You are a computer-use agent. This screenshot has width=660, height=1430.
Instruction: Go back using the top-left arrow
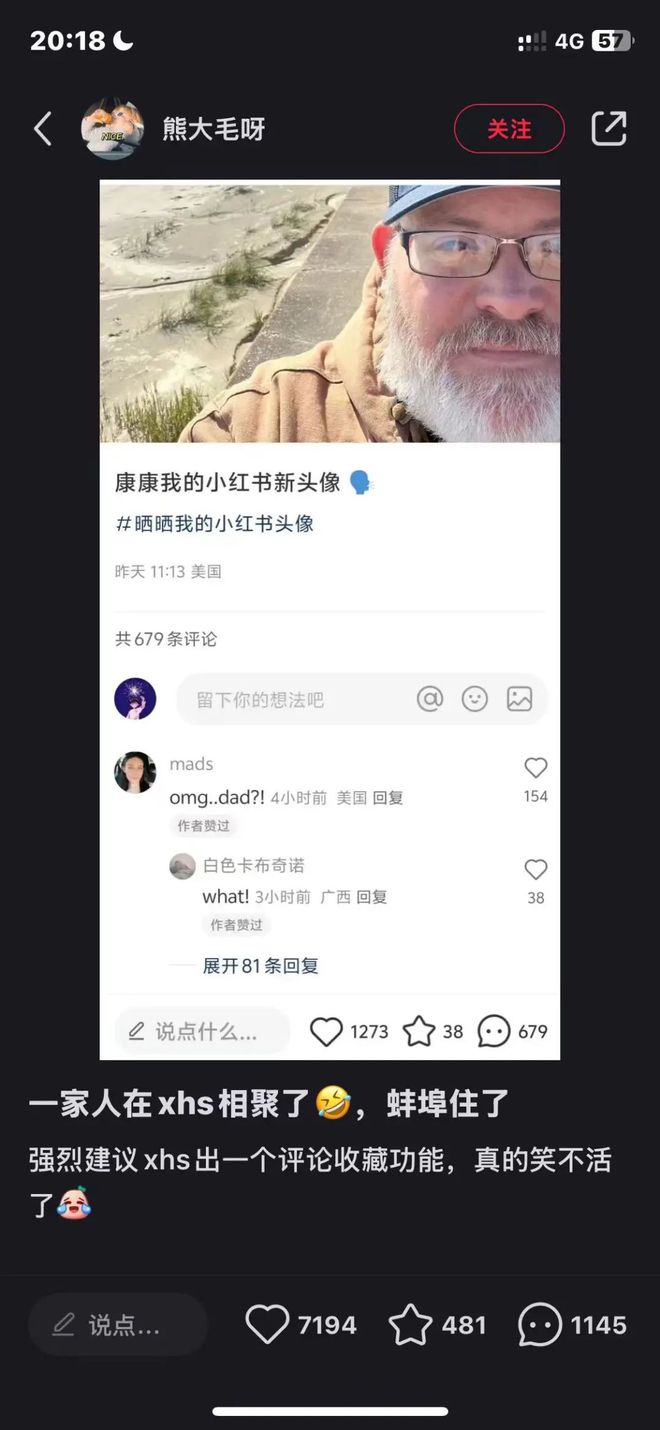pos(43,129)
